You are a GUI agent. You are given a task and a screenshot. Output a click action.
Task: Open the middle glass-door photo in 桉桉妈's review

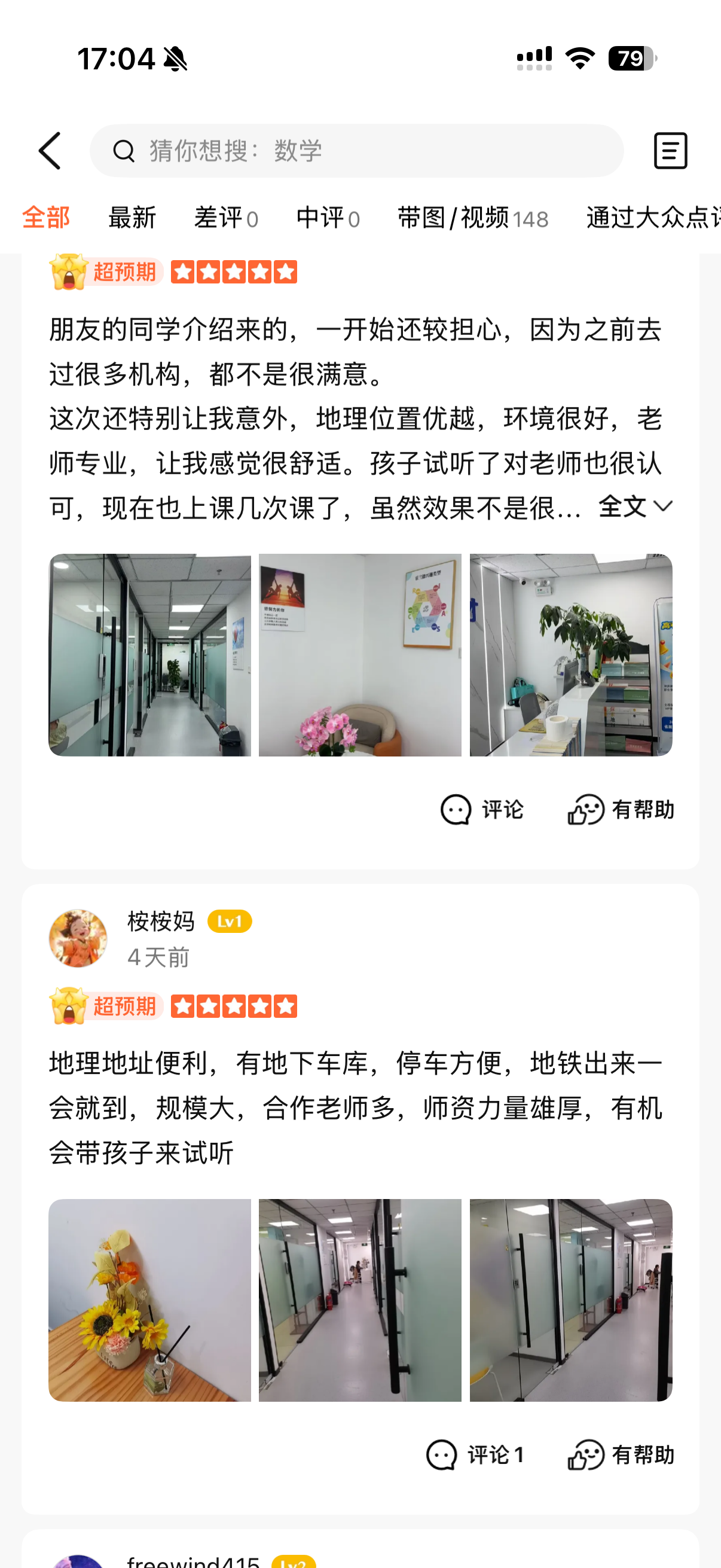[x=359, y=1300]
